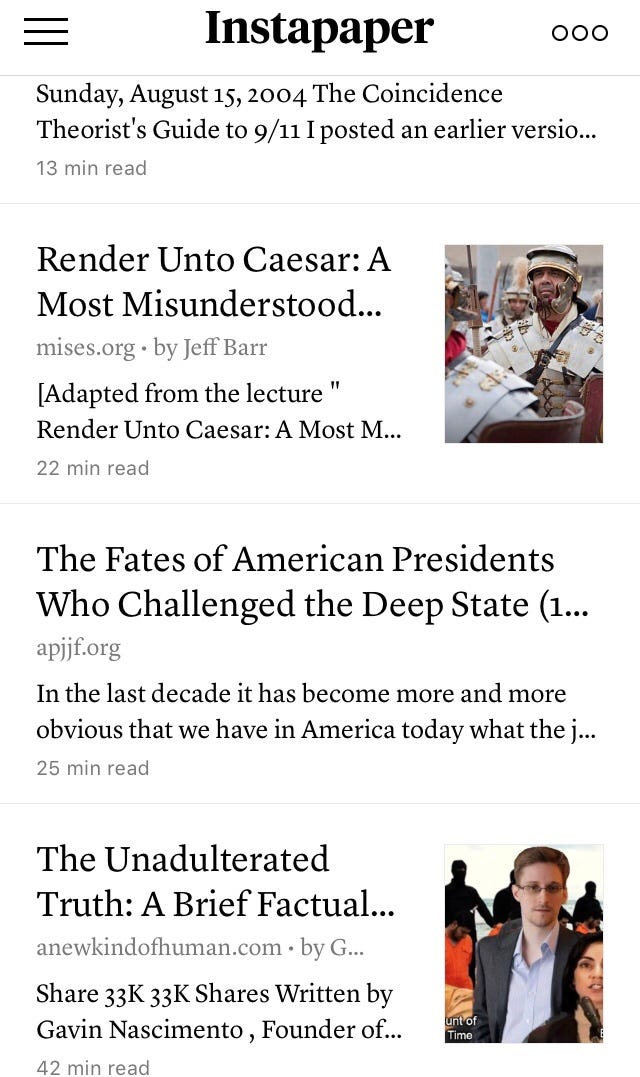Open the hamburger menu drawer
This screenshot has height=1077, width=640.
pyautogui.click(x=46, y=32)
